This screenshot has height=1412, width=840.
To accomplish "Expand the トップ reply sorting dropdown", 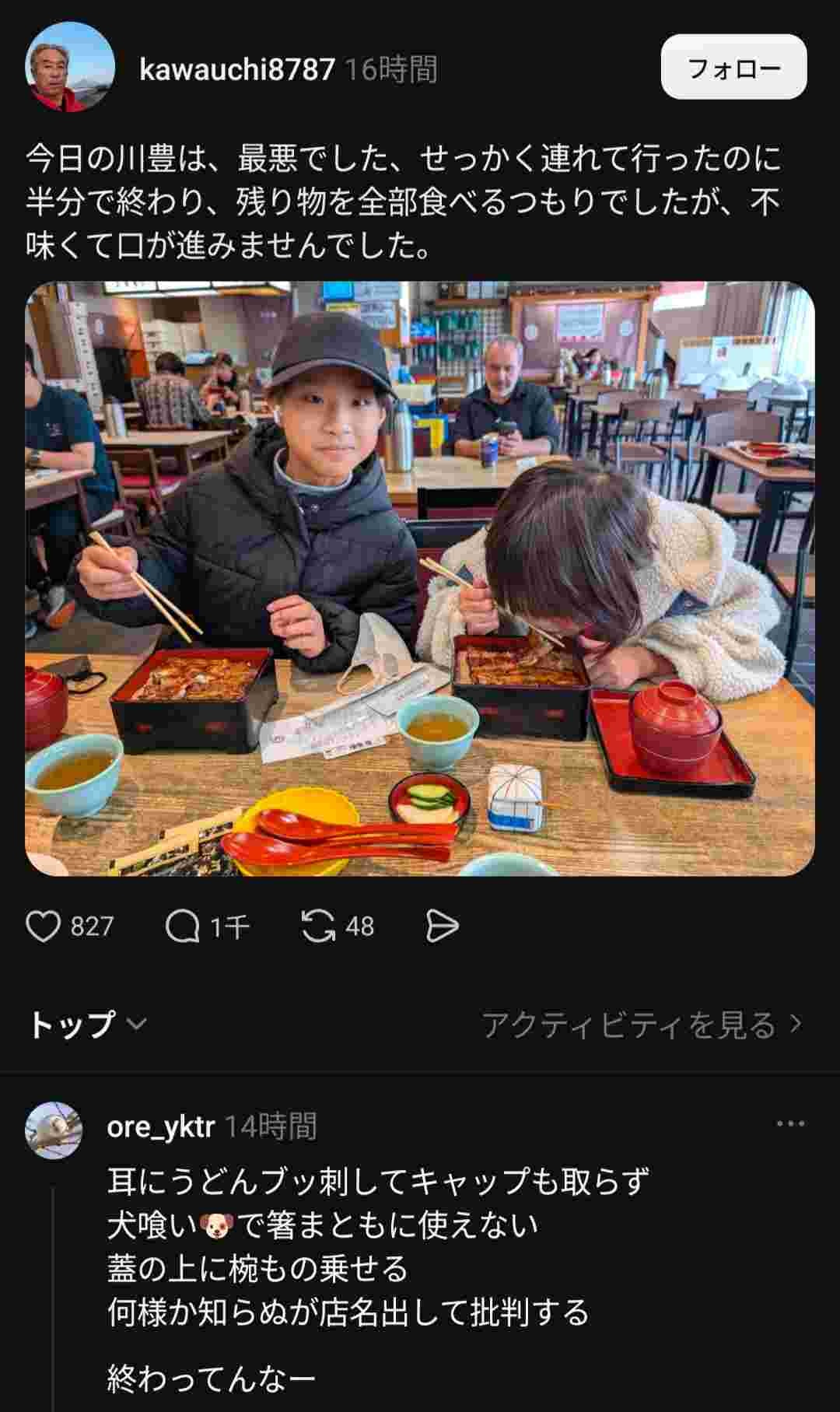I will (87, 1024).
